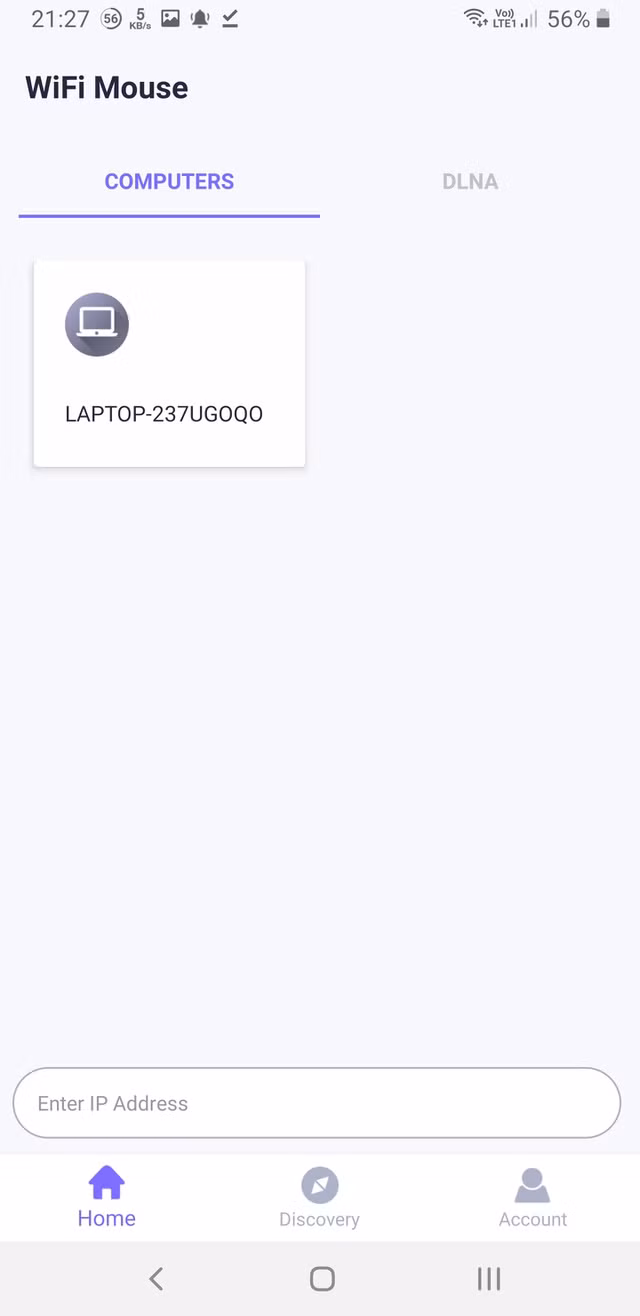Show recent apps from navigation bar

[488, 1278]
